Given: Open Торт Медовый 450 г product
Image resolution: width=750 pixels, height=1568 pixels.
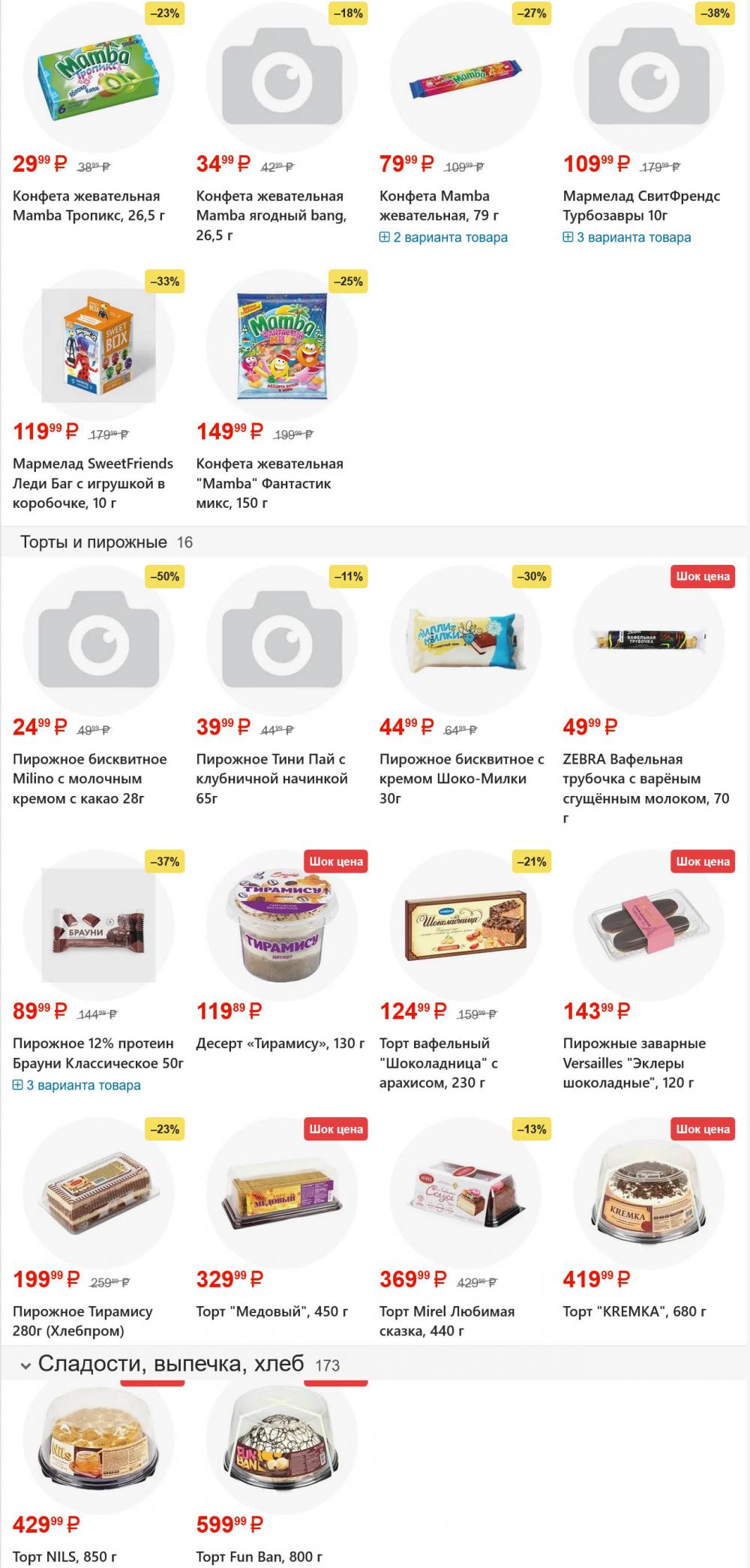Looking at the screenshot, I should click(271, 1311).
